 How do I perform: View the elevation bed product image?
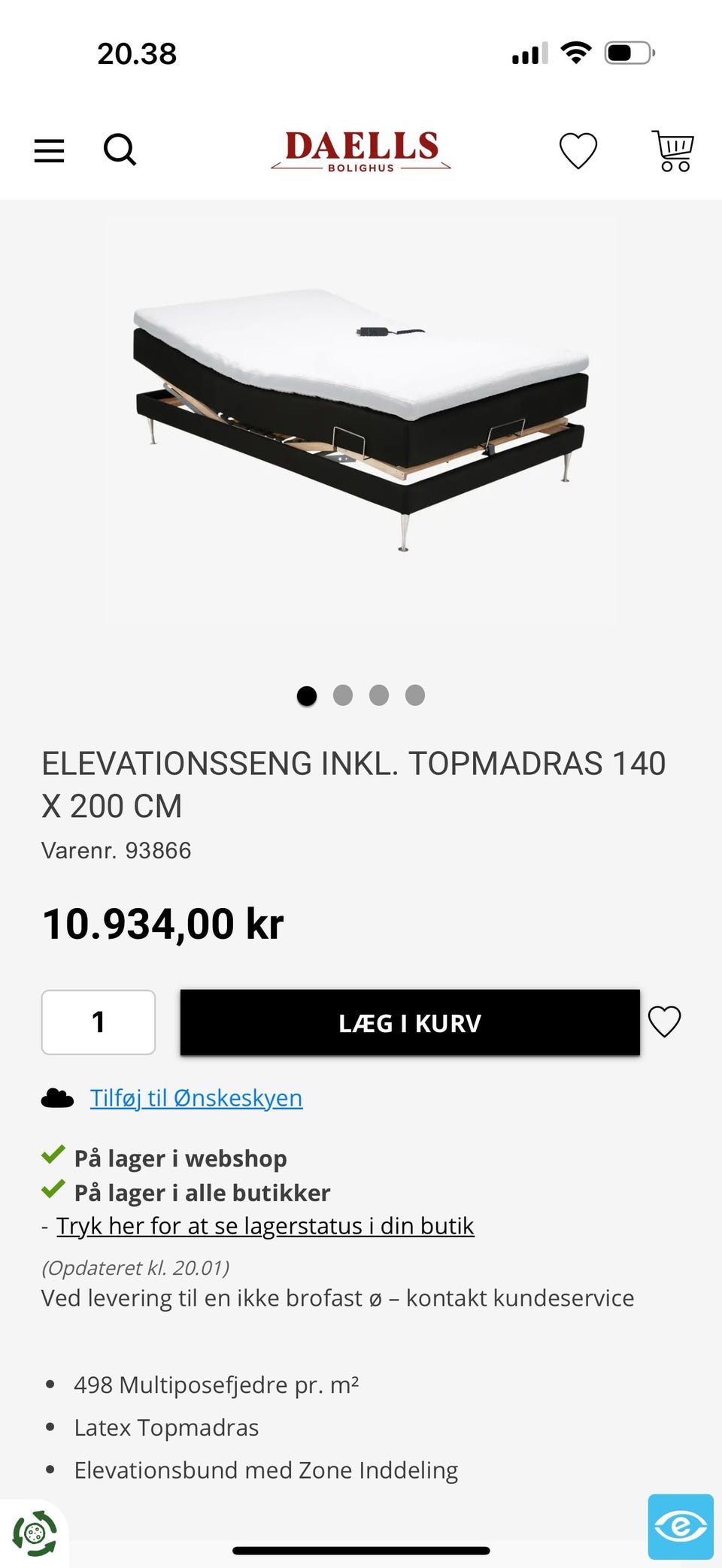pos(361,421)
